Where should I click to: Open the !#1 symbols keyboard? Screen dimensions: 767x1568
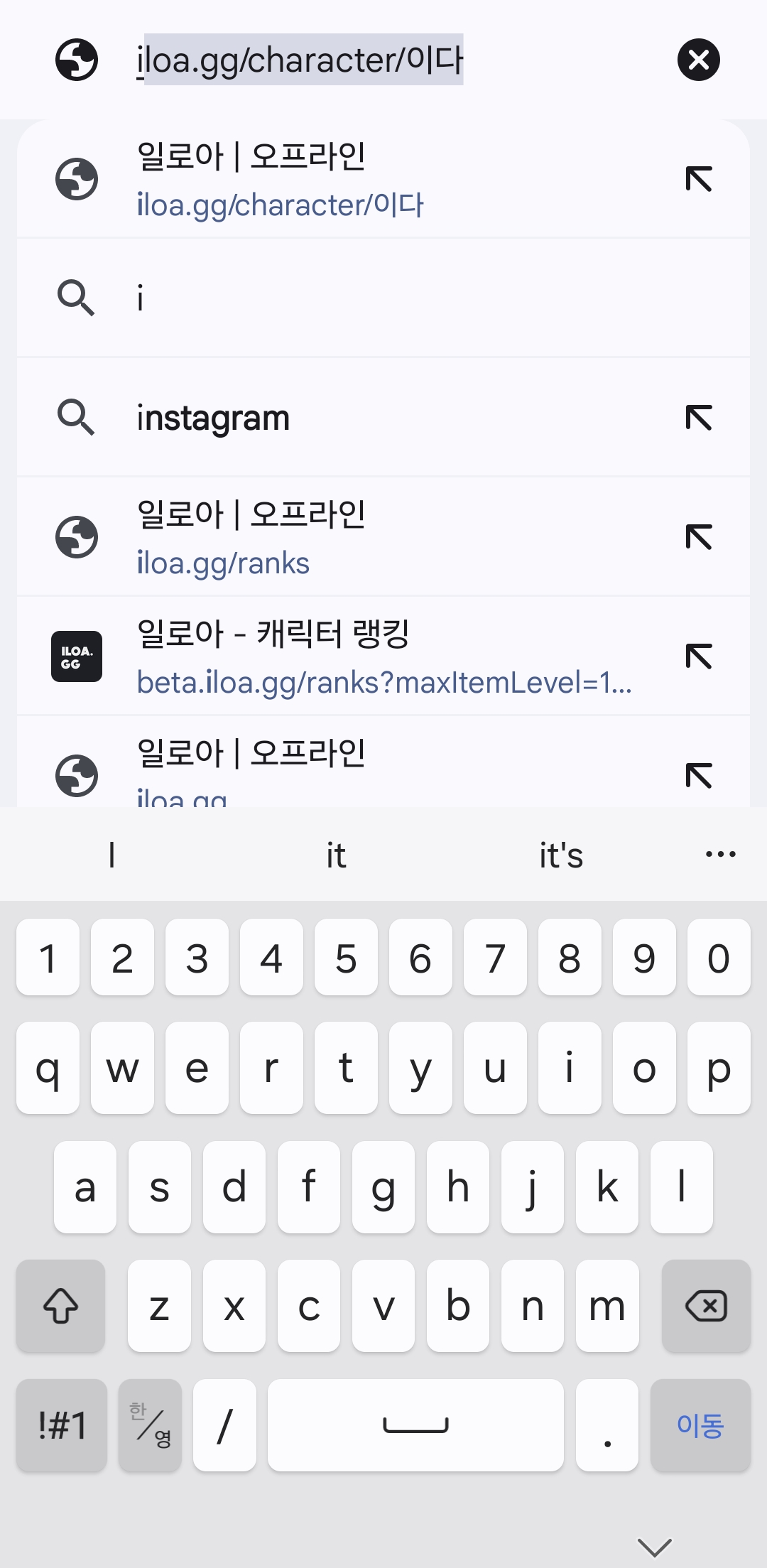pyautogui.click(x=62, y=1425)
